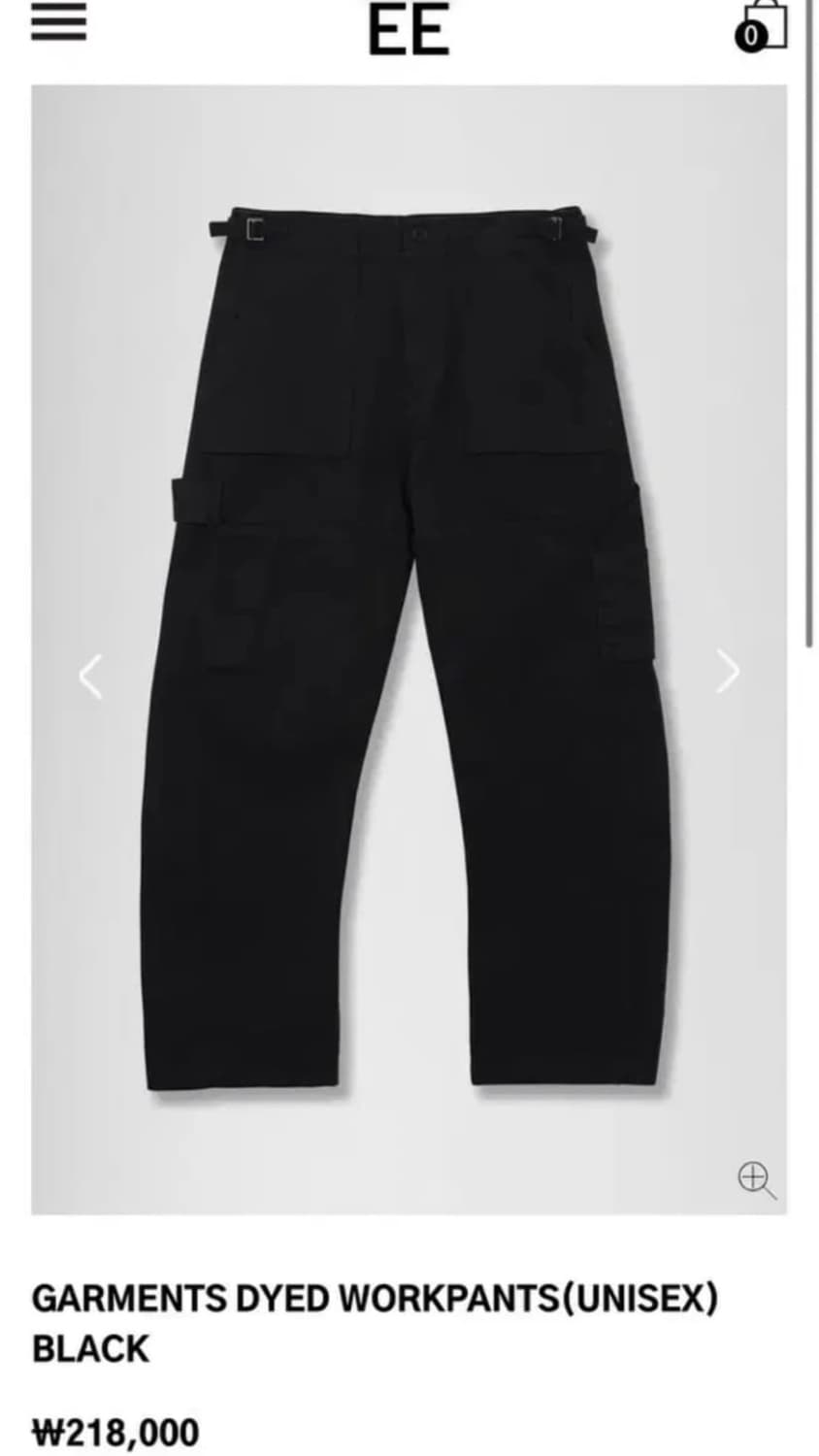Open the site menu via three-line icon
This screenshot has width=819, height=1456.
point(60,24)
